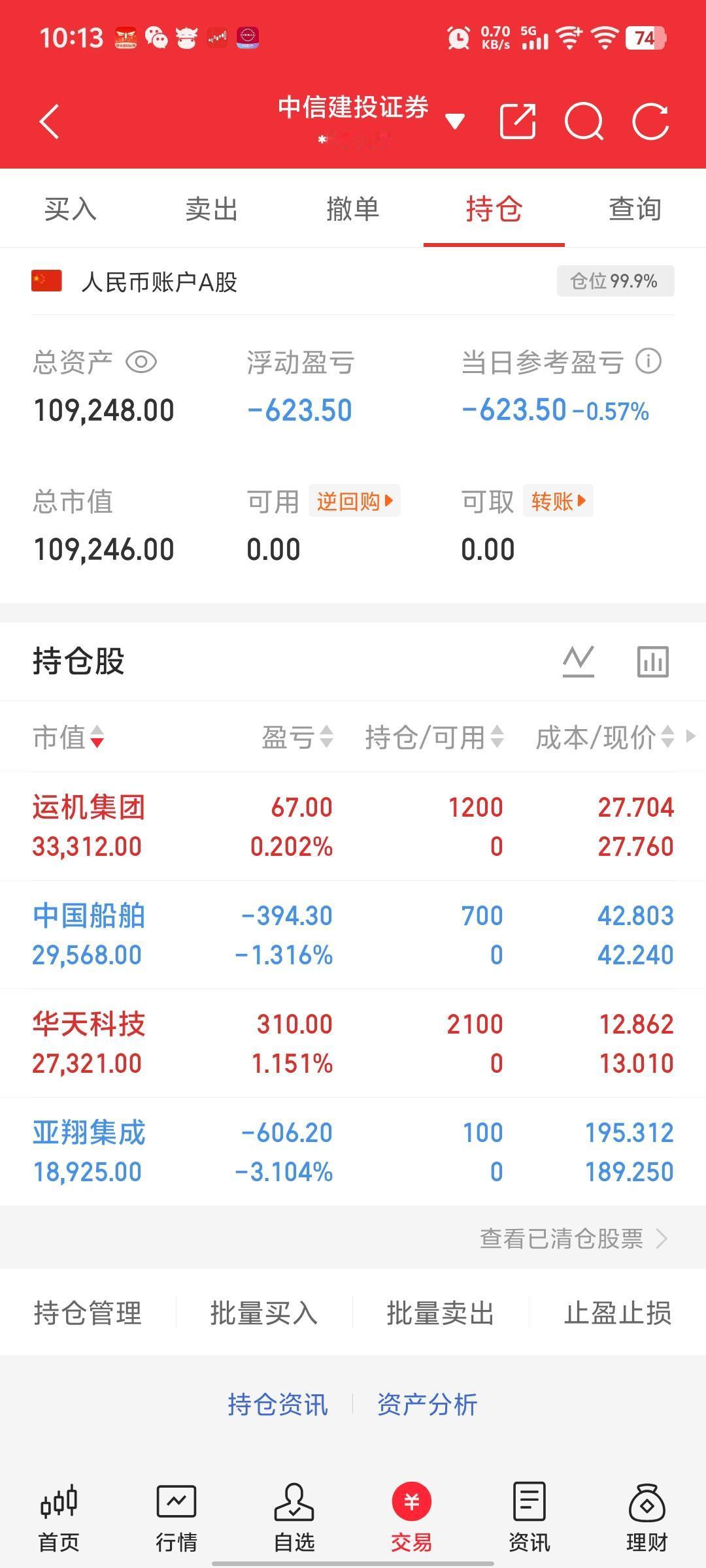The image size is (706, 1568).
Task: Tap the back arrow icon
Action: tap(48, 121)
